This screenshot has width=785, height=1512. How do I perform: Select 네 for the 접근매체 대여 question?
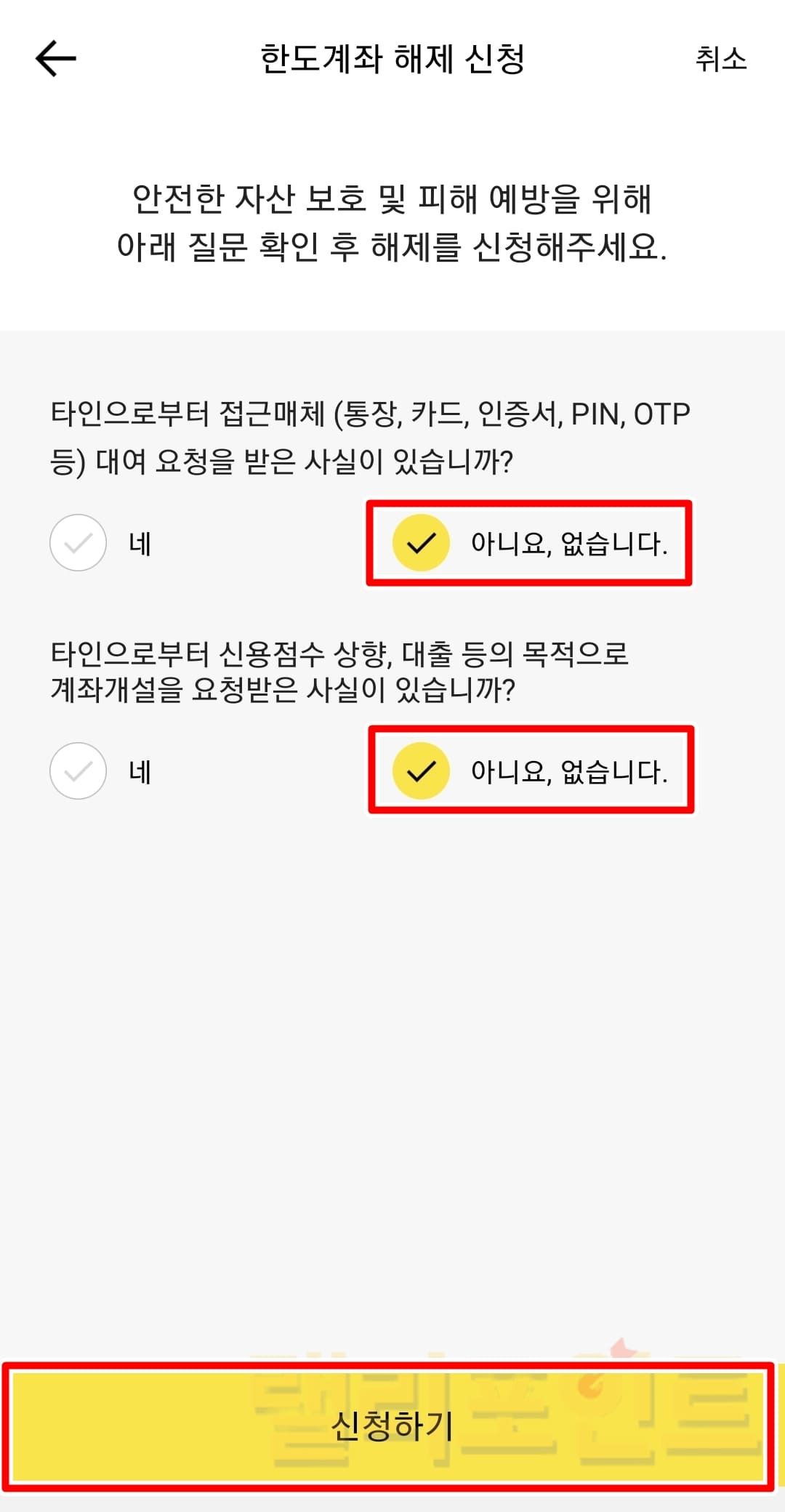(78, 543)
